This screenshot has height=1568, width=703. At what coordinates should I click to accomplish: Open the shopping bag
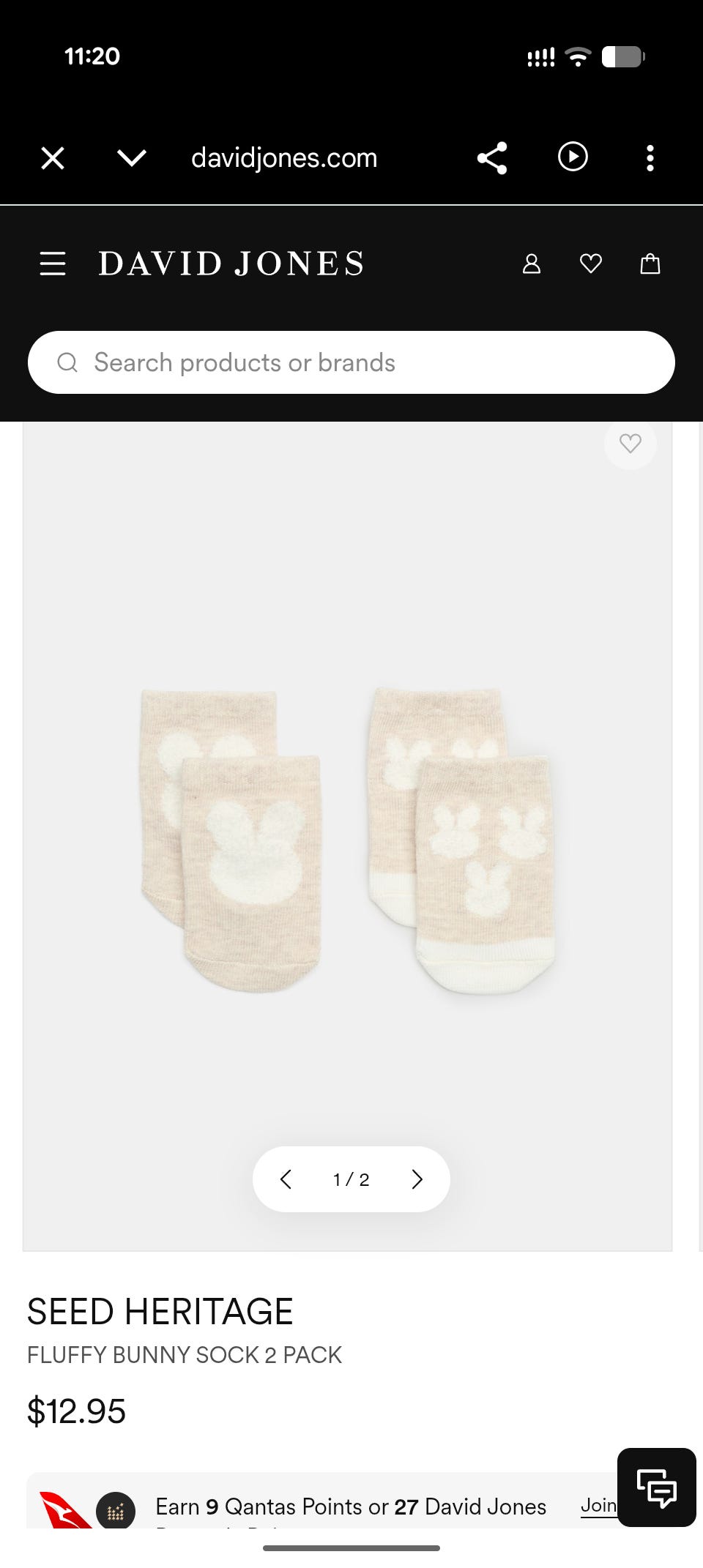(x=650, y=264)
